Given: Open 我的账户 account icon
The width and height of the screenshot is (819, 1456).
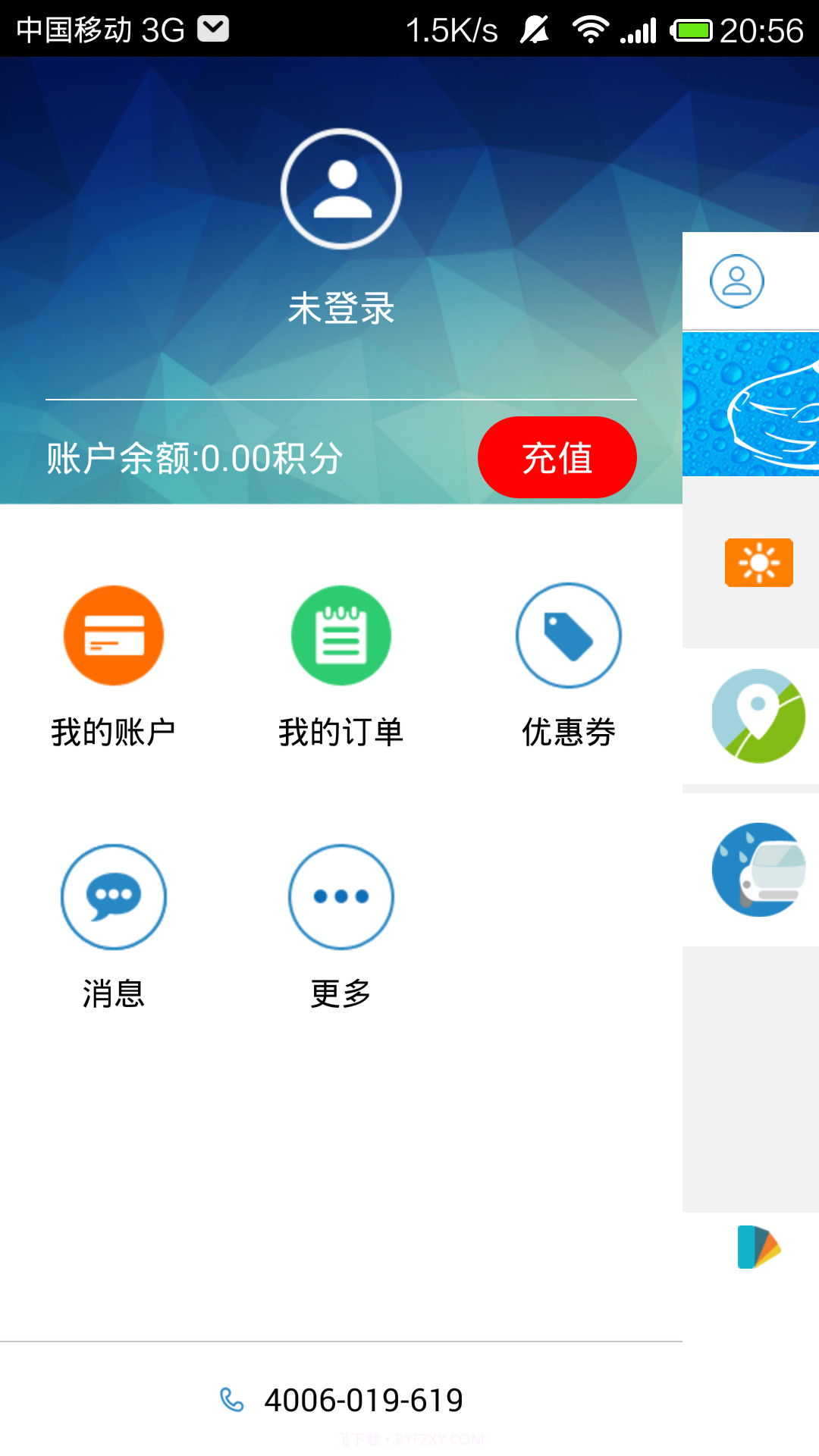Looking at the screenshot, I should click(114, 635).
